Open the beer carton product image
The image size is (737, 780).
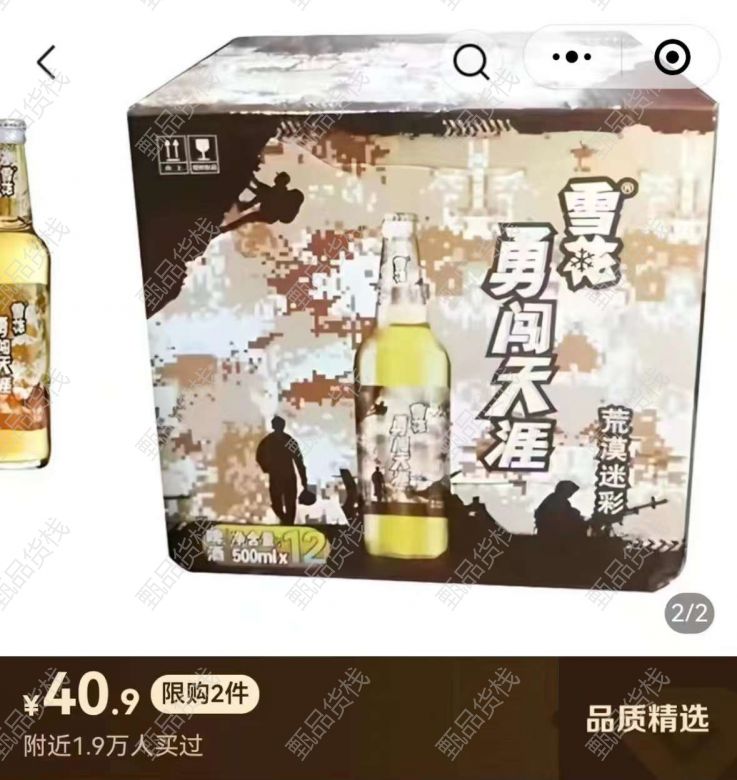(420, 330)
